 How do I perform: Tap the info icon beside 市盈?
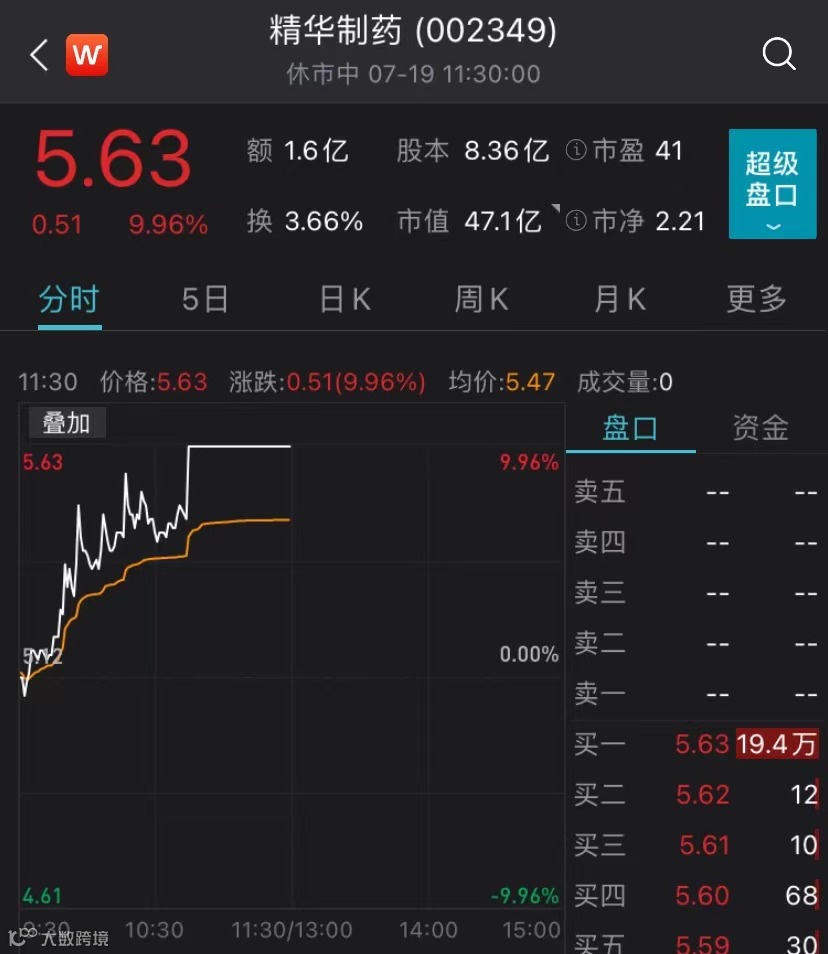[x=575, y=152]
